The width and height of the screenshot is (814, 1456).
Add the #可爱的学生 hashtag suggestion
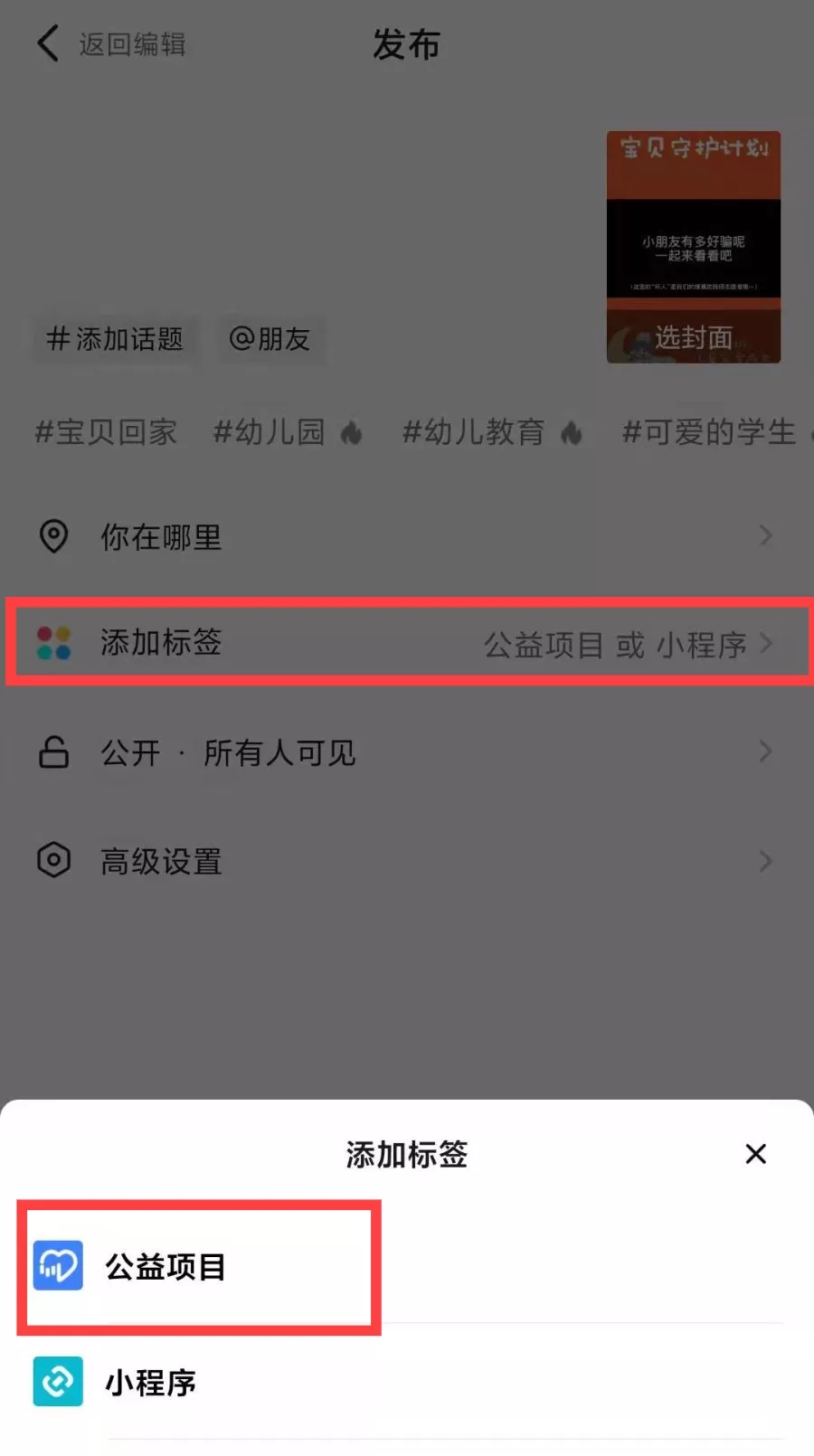[709, 432]
